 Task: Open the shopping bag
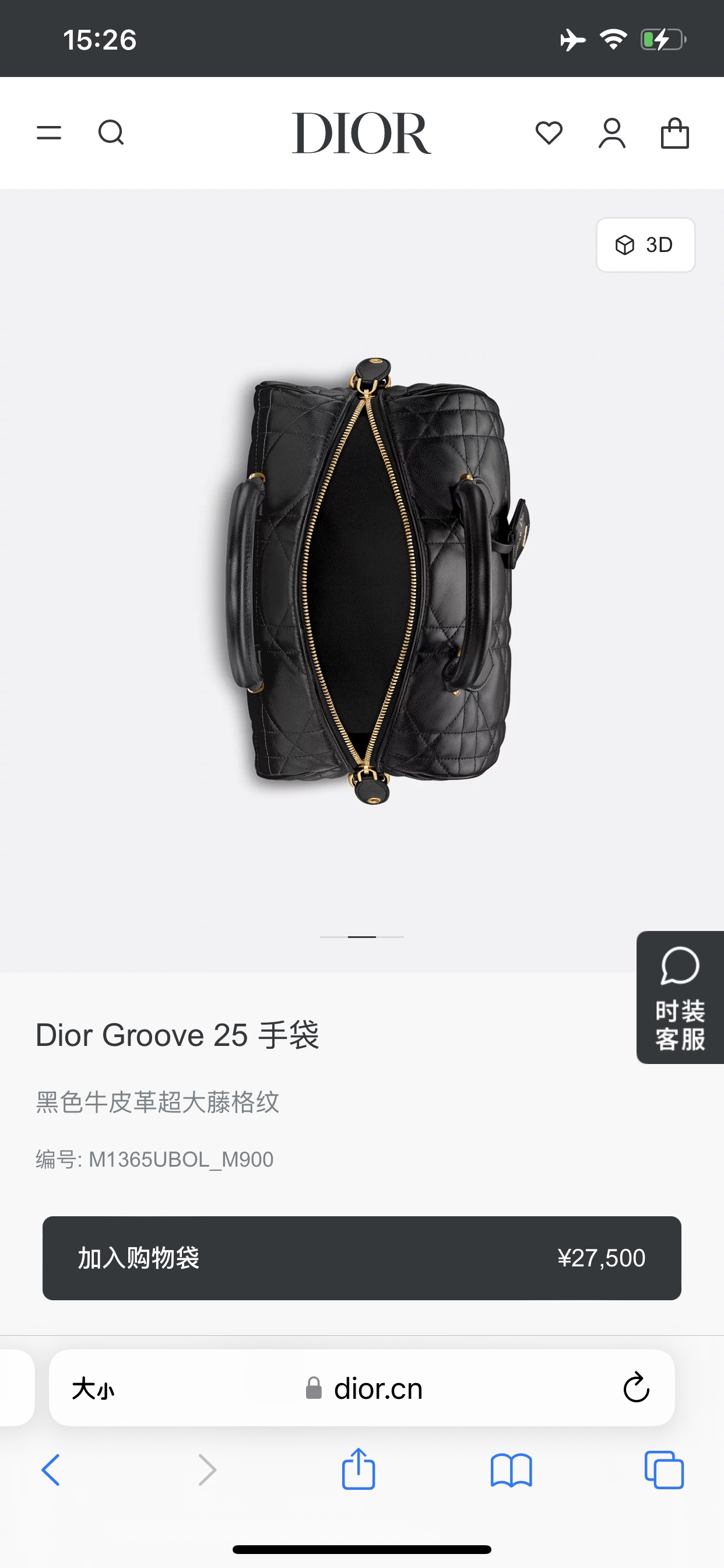tap(674, 132)
